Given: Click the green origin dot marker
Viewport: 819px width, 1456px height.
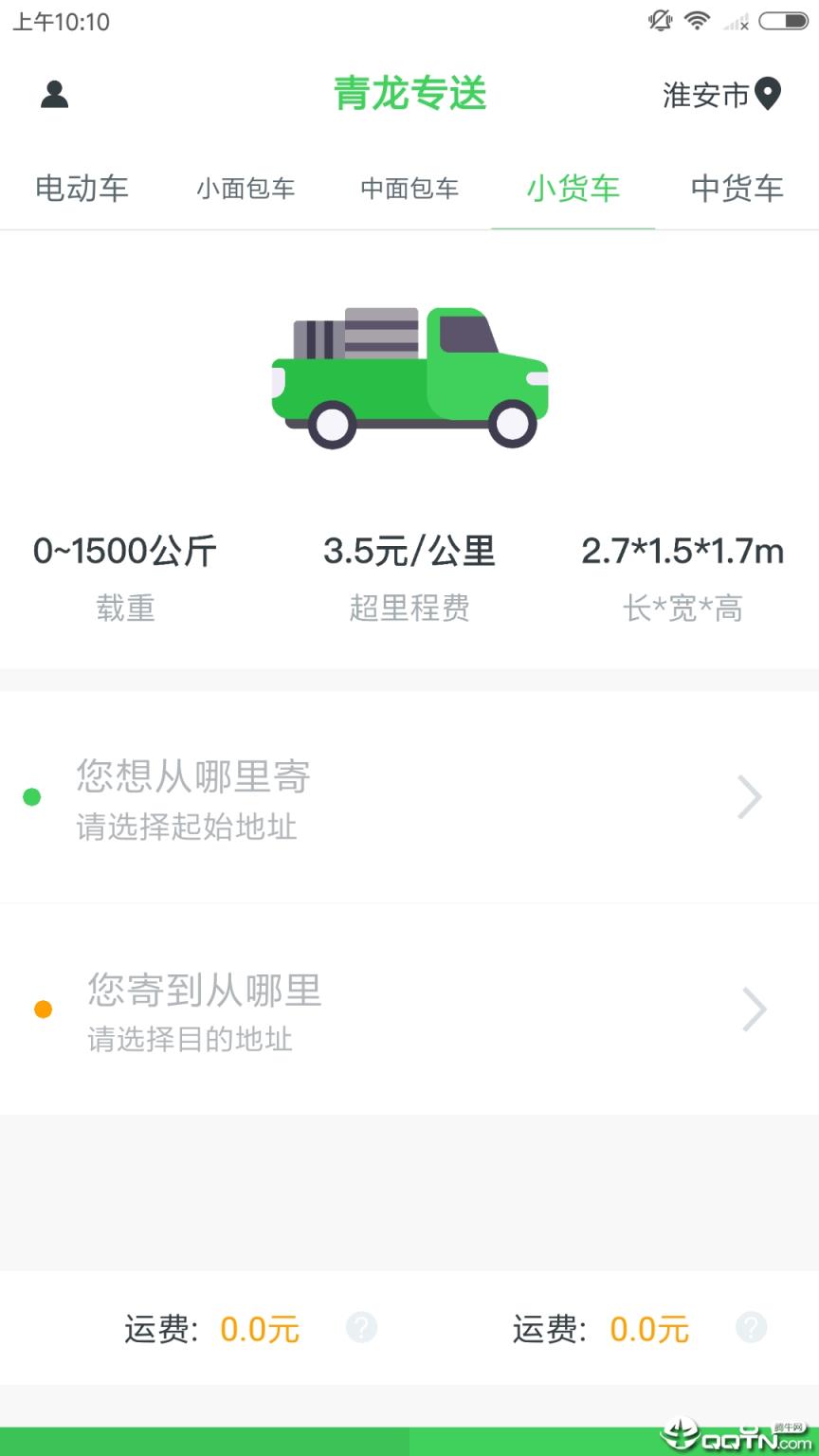Looking at the screenshot, I should (31, 797).
